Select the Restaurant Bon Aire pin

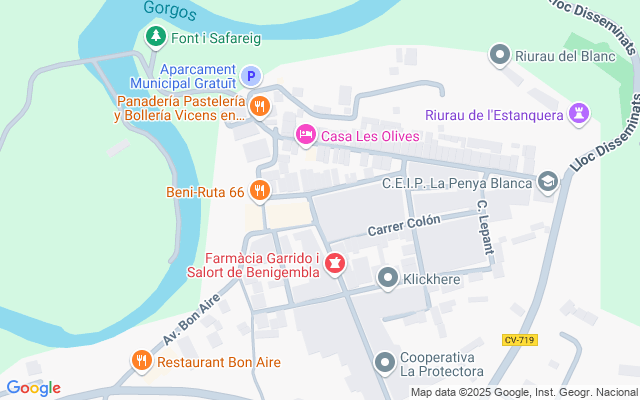(141, 361)
